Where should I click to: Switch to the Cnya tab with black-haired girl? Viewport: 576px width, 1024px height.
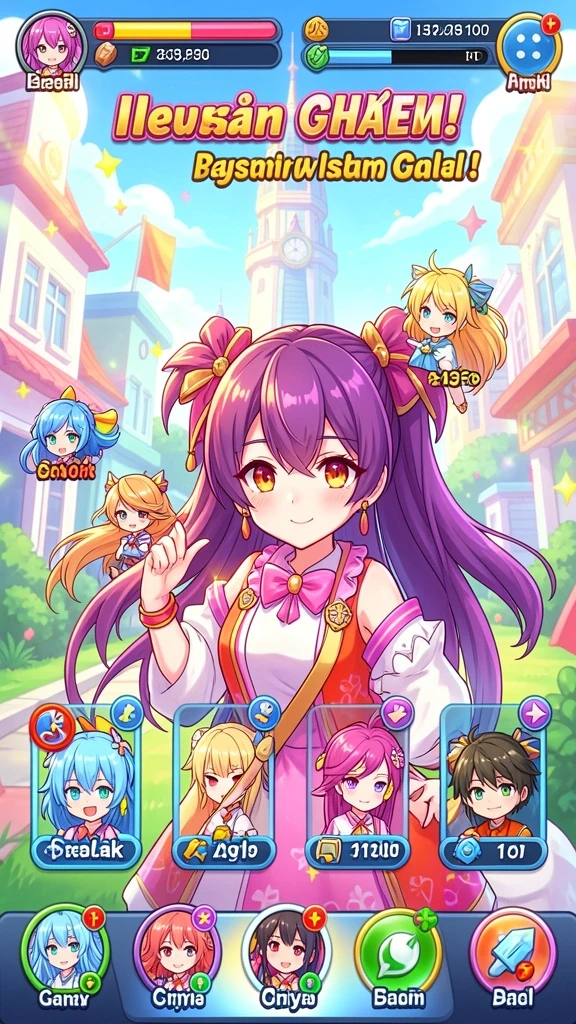coord(288,952)
